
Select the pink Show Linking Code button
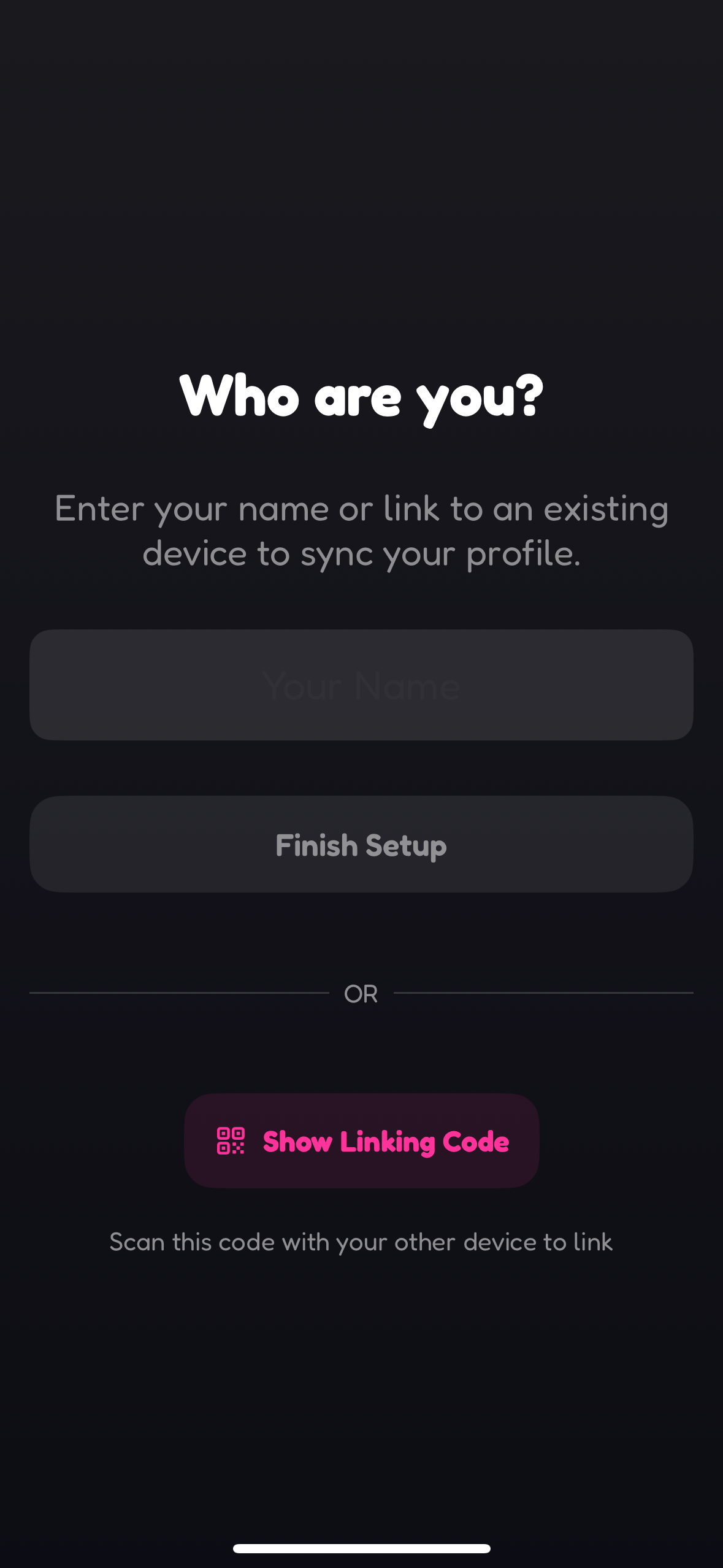pos(361,1142)
